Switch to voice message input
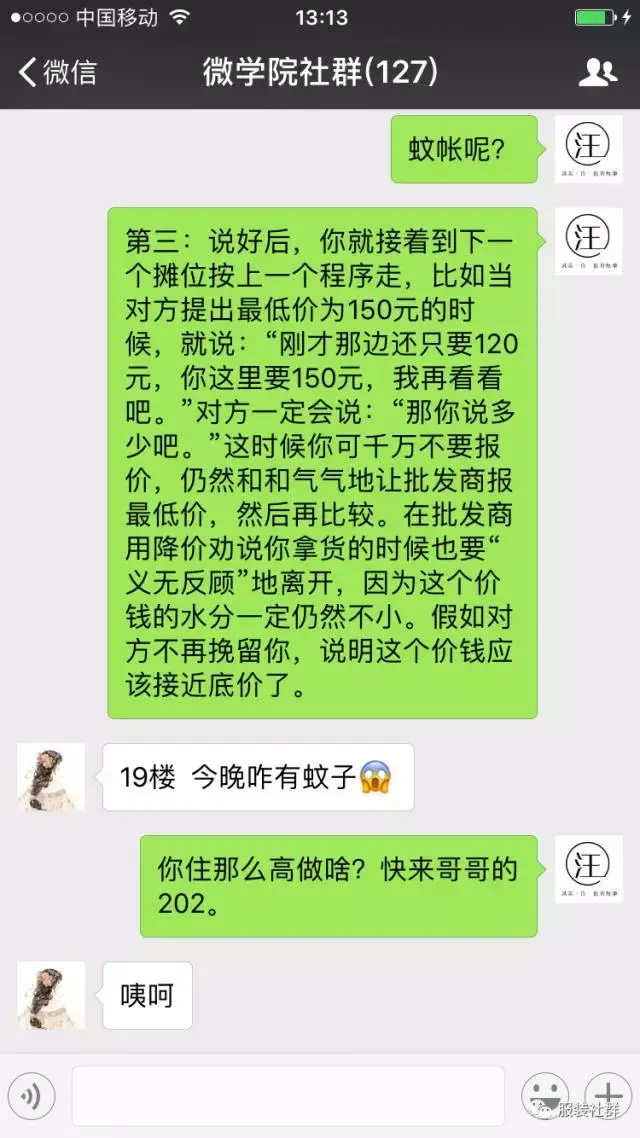The width and height of the screenshot is (640, 1138). pos(30,1097)
